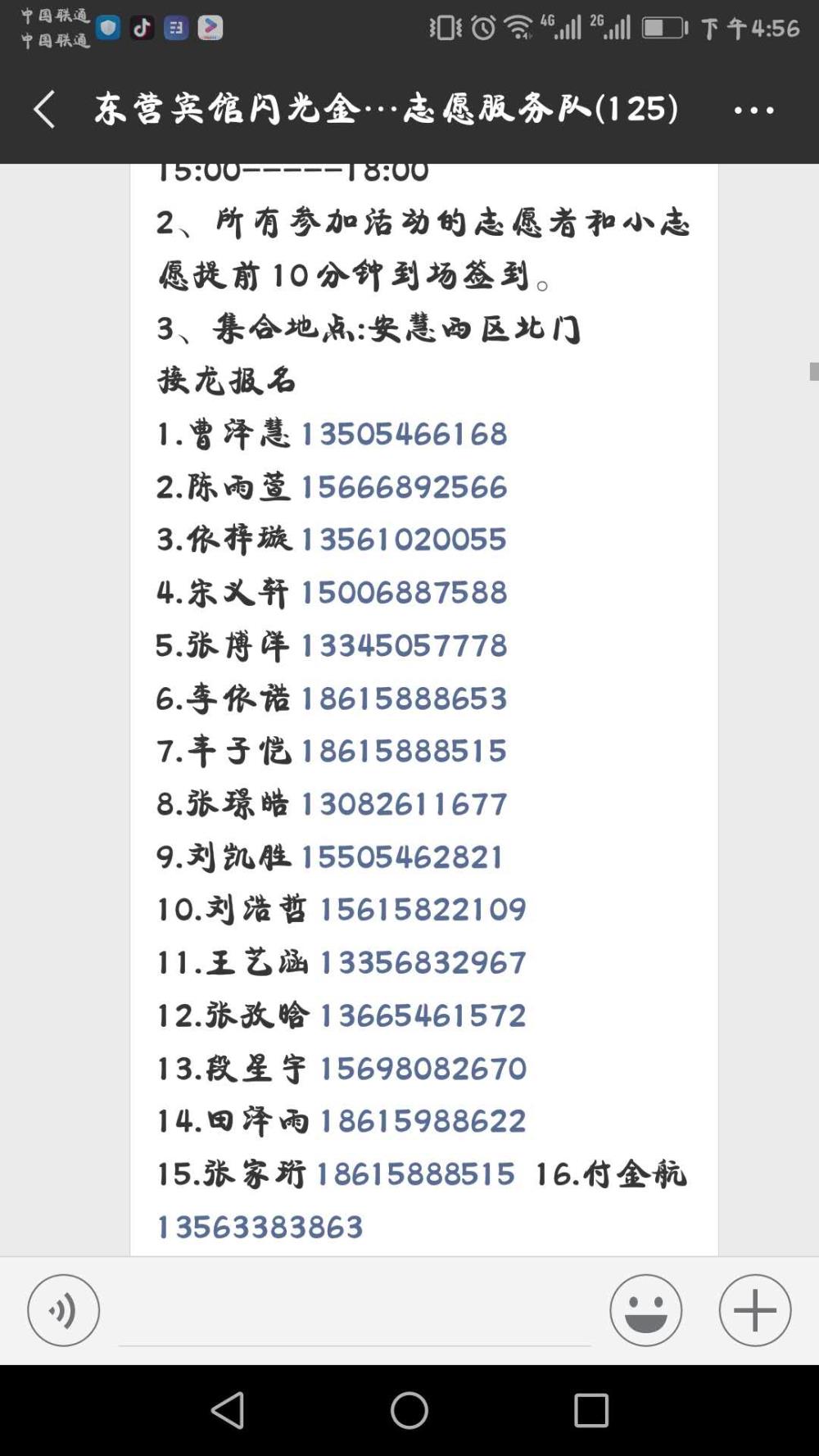Viewport: 819px width, 1456px height.
Task: Open phone link 15505462821
Action: click(x=402, y=857)
